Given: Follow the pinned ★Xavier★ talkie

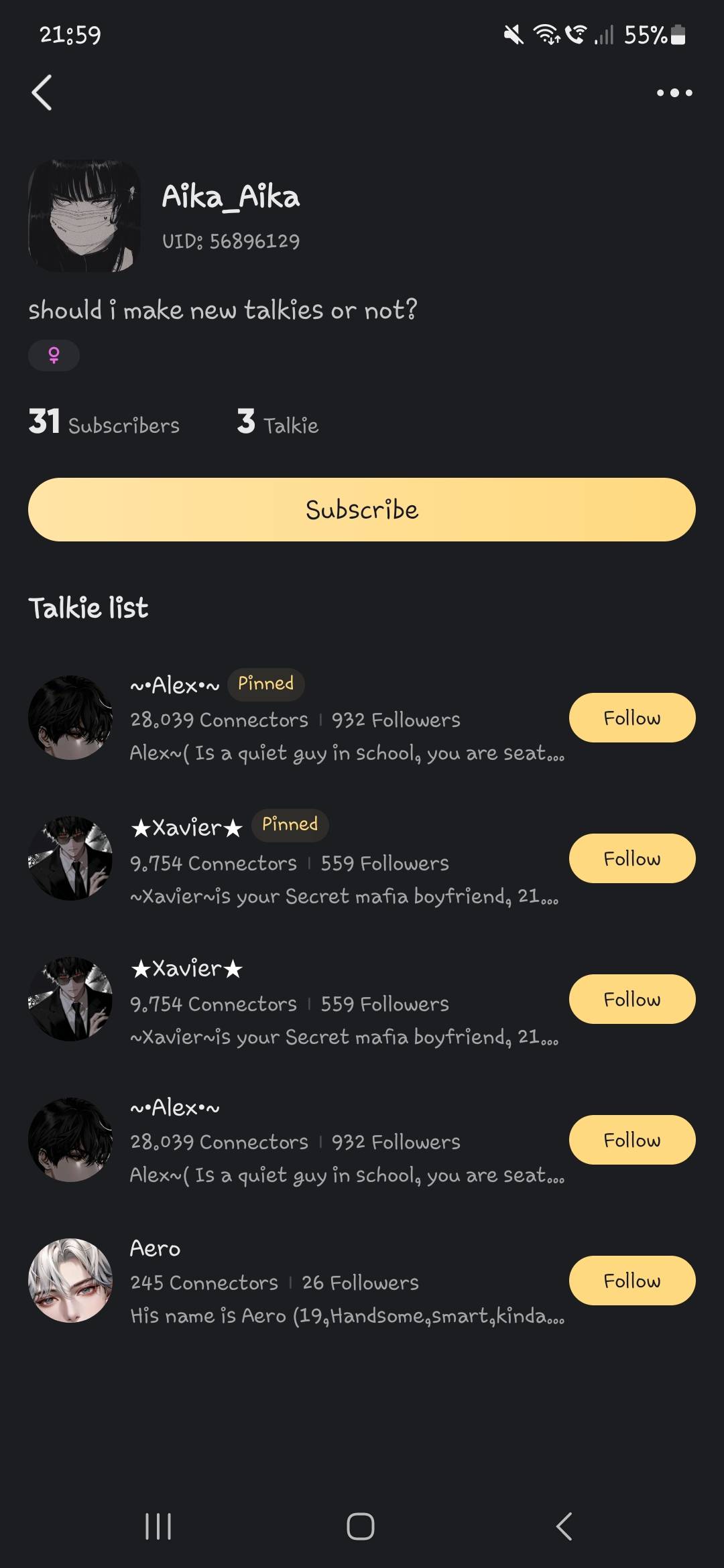Looking at the screenshot, I should point(631,858).
